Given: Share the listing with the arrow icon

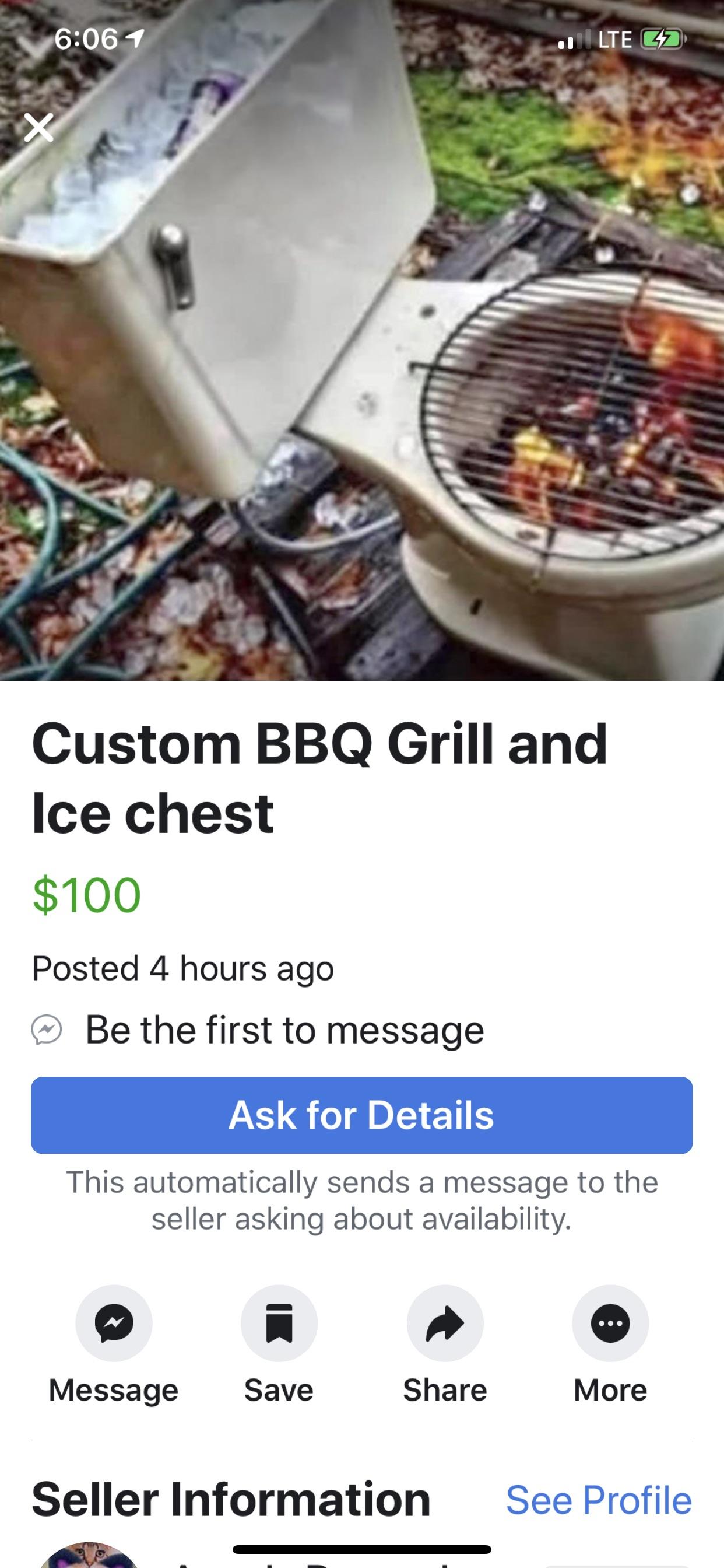Looking at the screenshot, I should tap(445, 1324).
